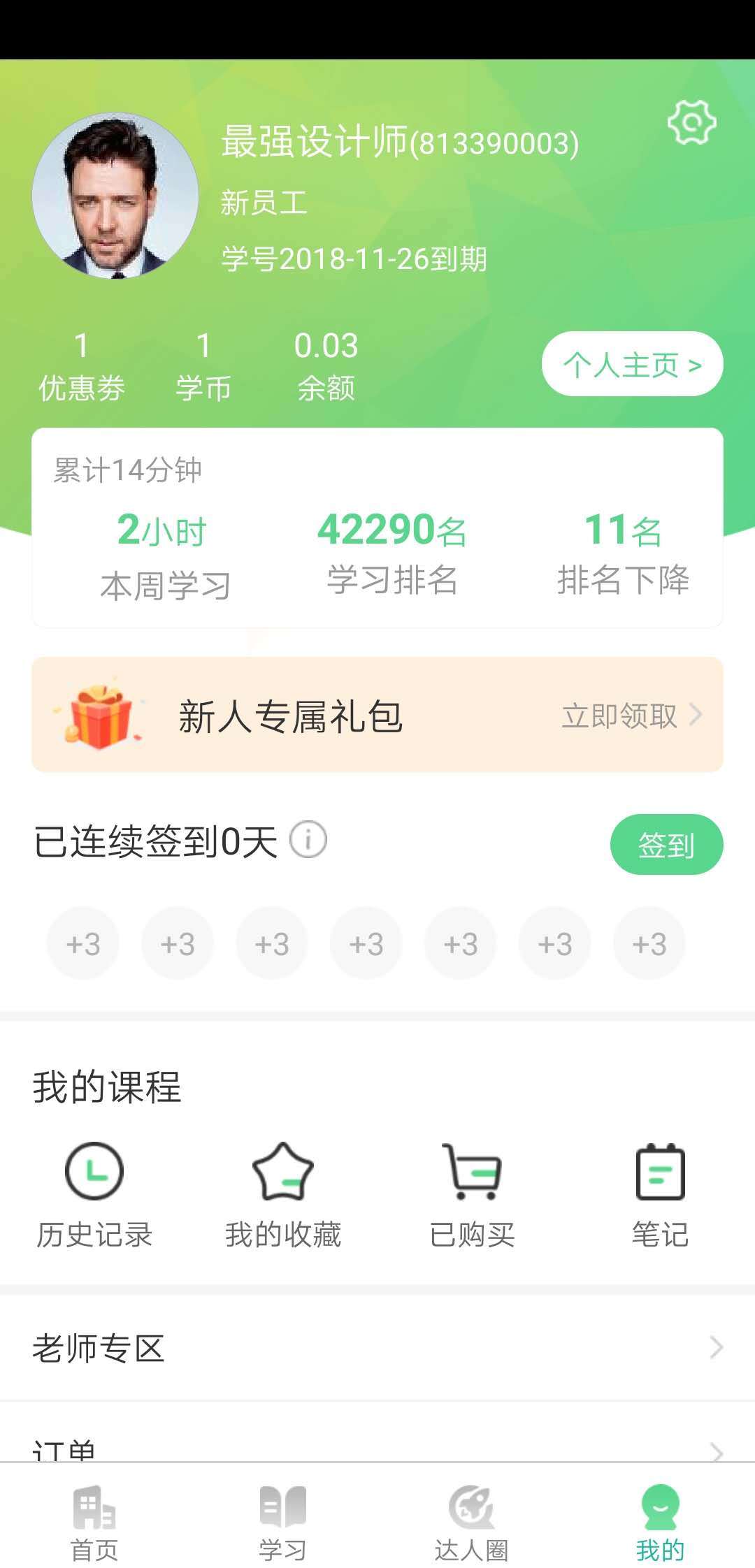
Task: Switch to 学习 study tab
Action: 283,1523
